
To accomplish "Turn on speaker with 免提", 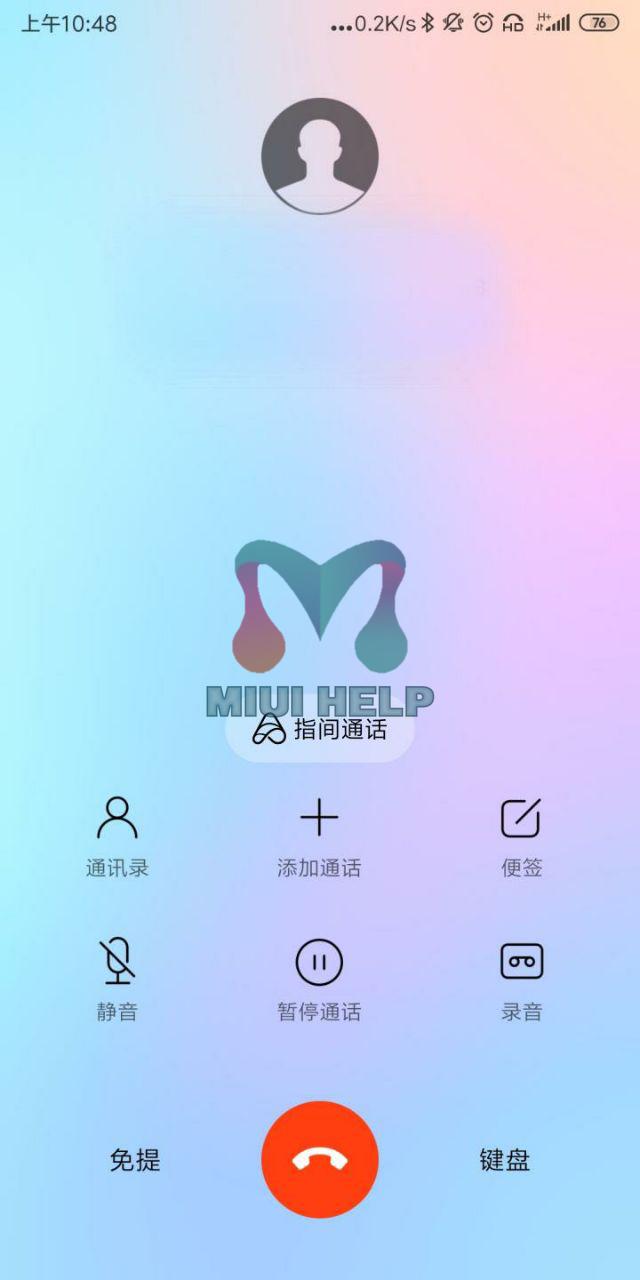I will [135, 1160].
